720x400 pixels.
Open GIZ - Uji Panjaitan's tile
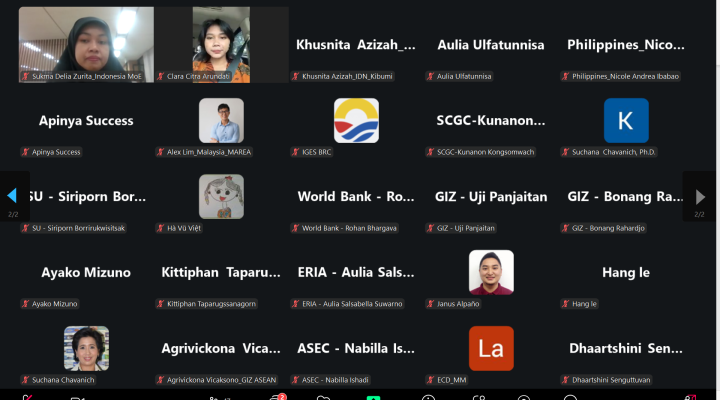pos(491,197)
